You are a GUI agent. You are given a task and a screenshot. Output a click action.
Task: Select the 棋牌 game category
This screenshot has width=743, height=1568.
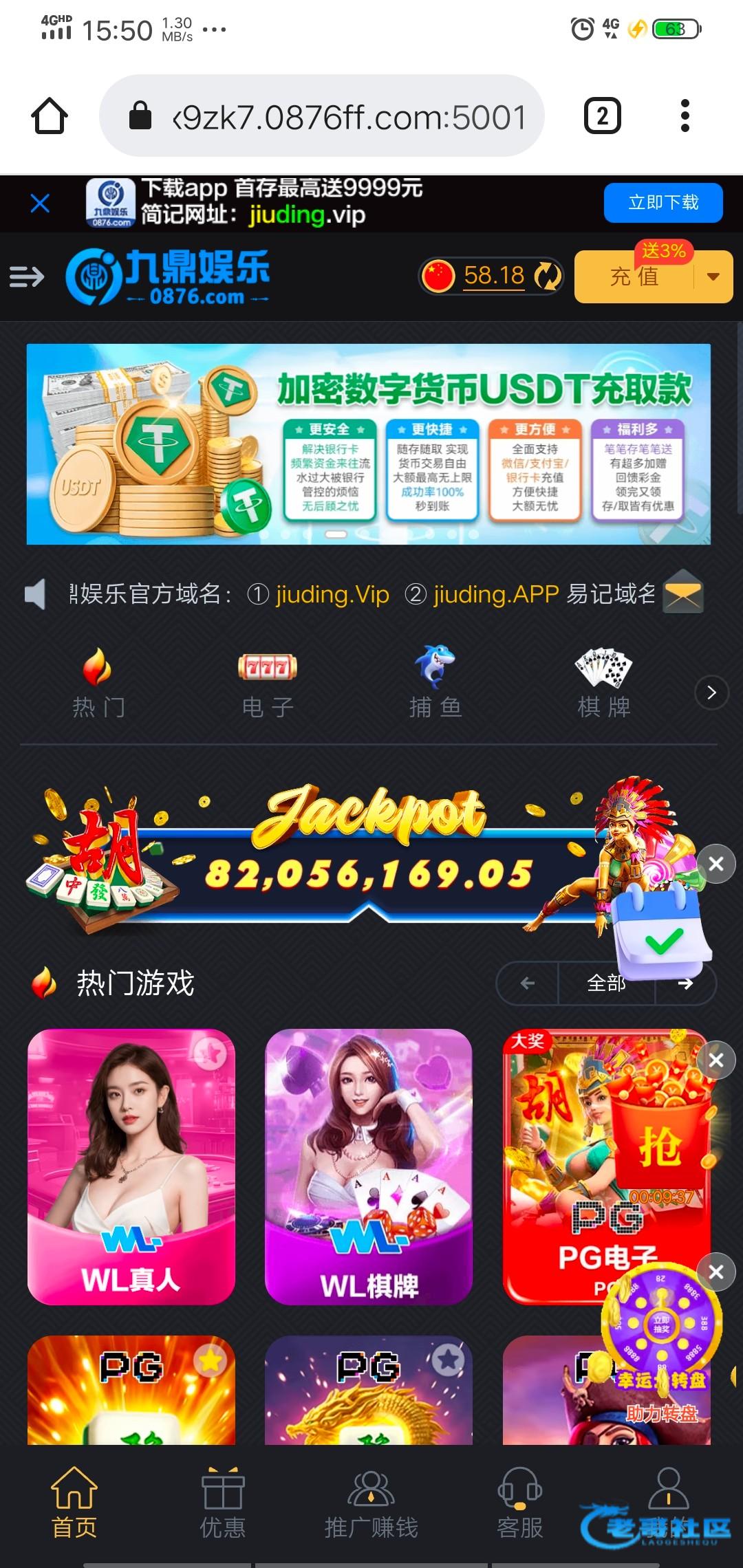[x=603, y=683]
